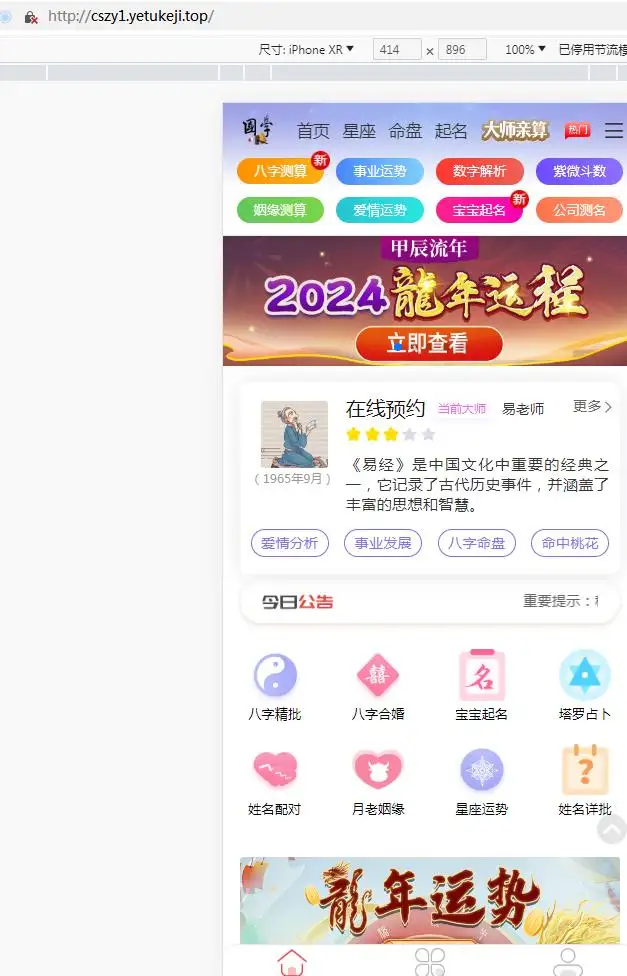This screenshot has width=627, height=976.
Task: Open 更多 in the 在线预约 card
Action: 592,407
